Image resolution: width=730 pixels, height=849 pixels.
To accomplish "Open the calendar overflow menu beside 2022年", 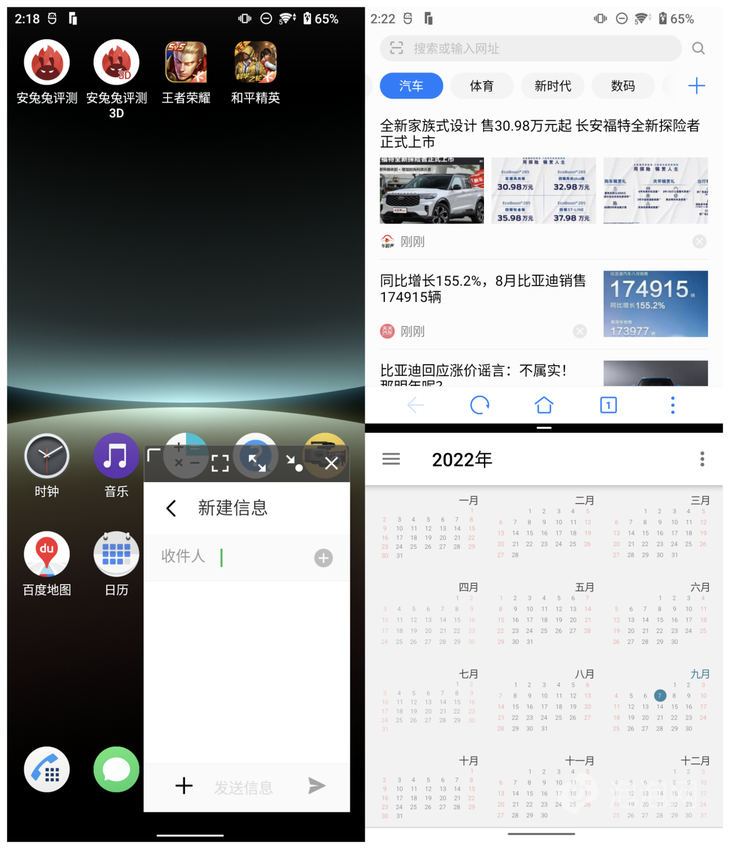I will [x=702, y=459].
